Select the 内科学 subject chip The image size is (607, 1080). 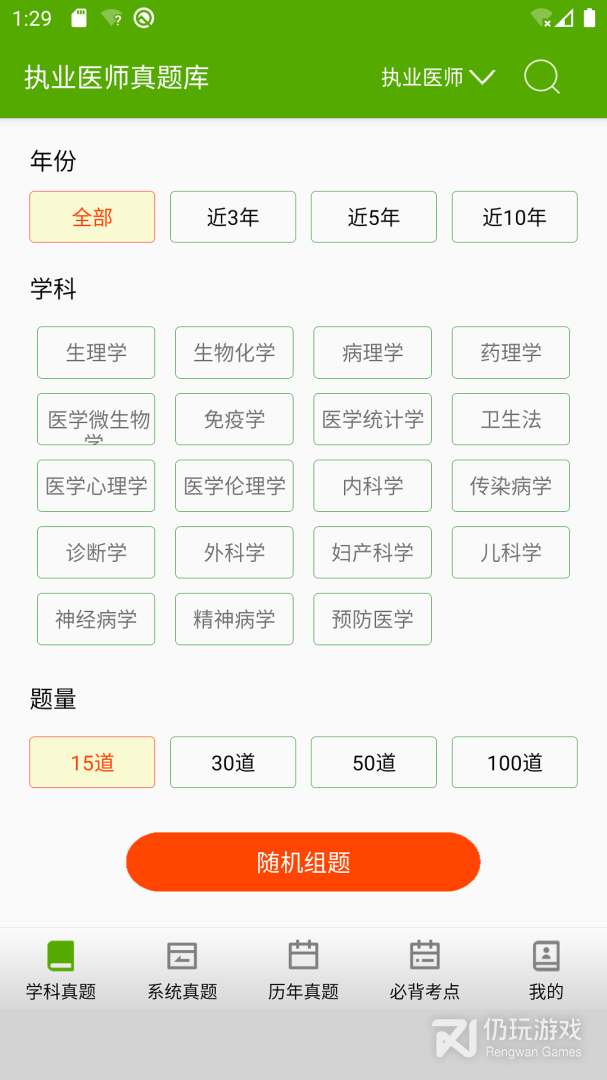[x=372, y=486]
